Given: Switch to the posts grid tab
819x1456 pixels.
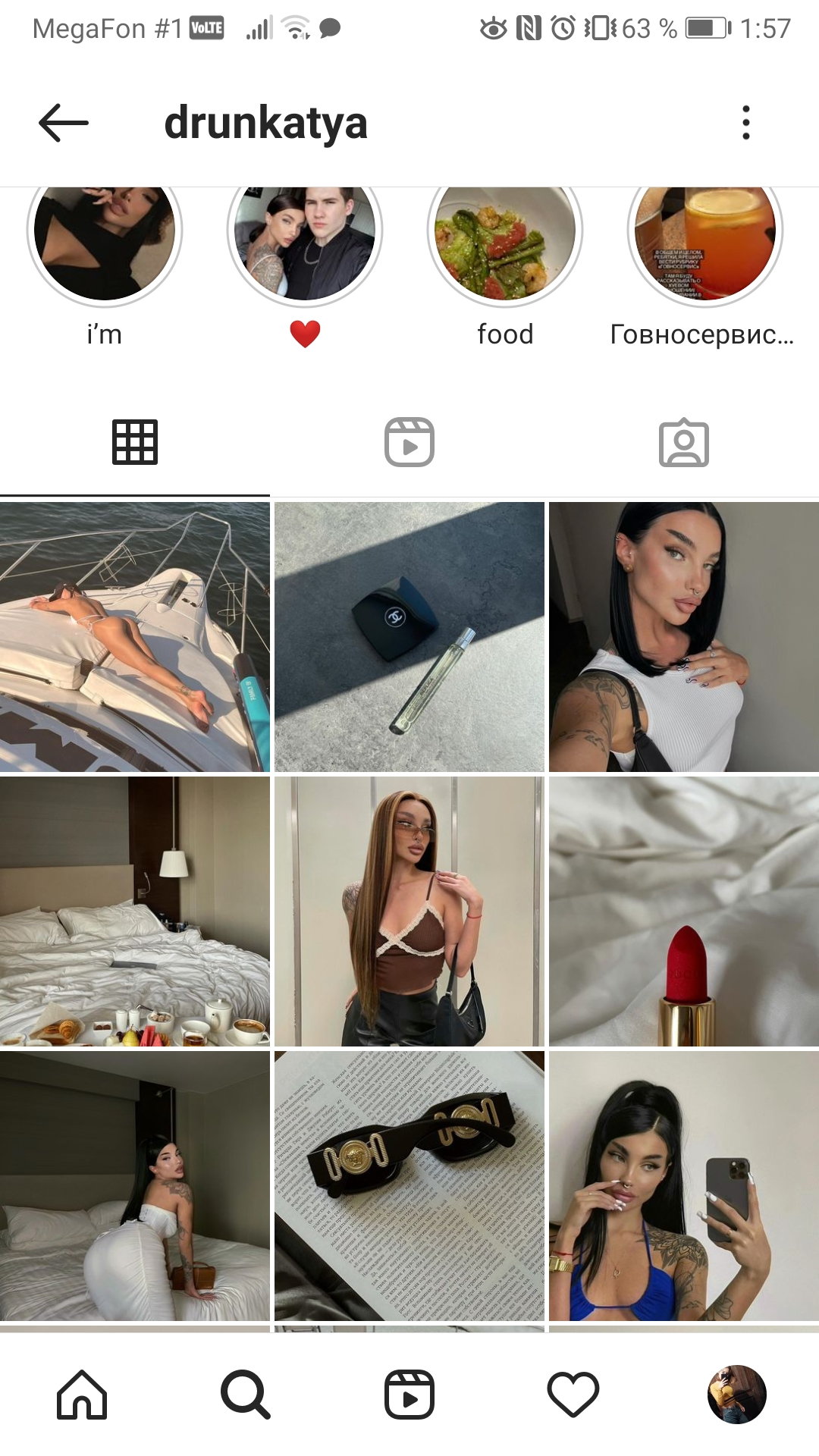Looking at the screenshot, I should (135, 442).
